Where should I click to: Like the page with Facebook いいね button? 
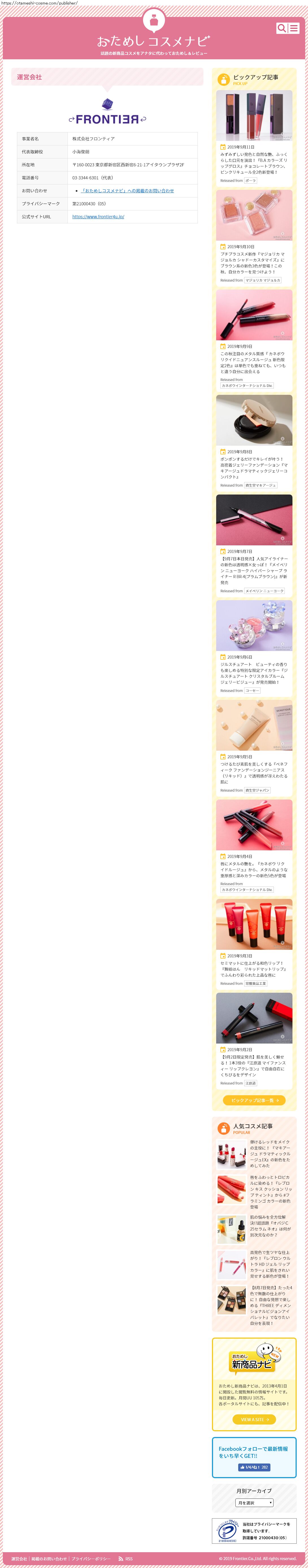[x=254, y=1467]
